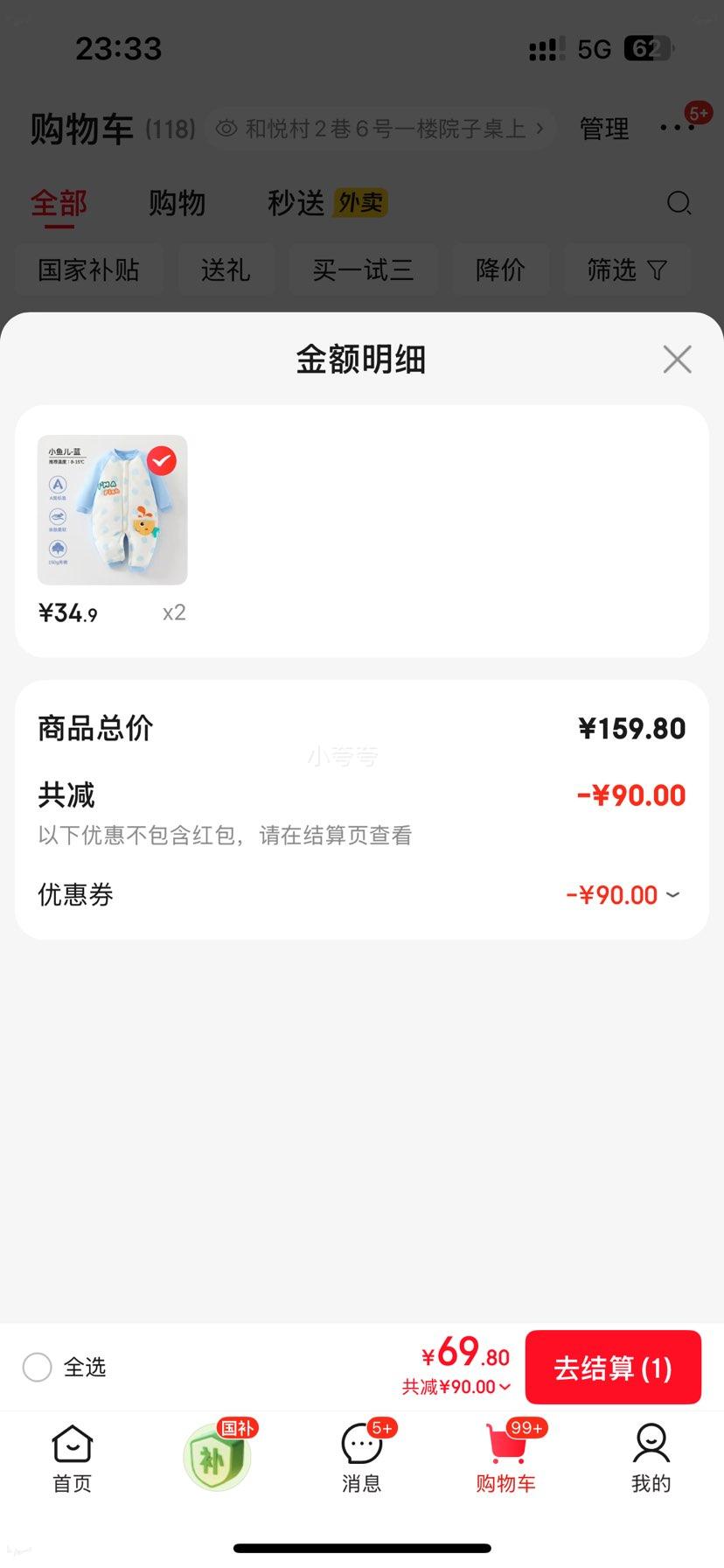Tap the 去结算 (1) checkout button

tap(613, 1367)
